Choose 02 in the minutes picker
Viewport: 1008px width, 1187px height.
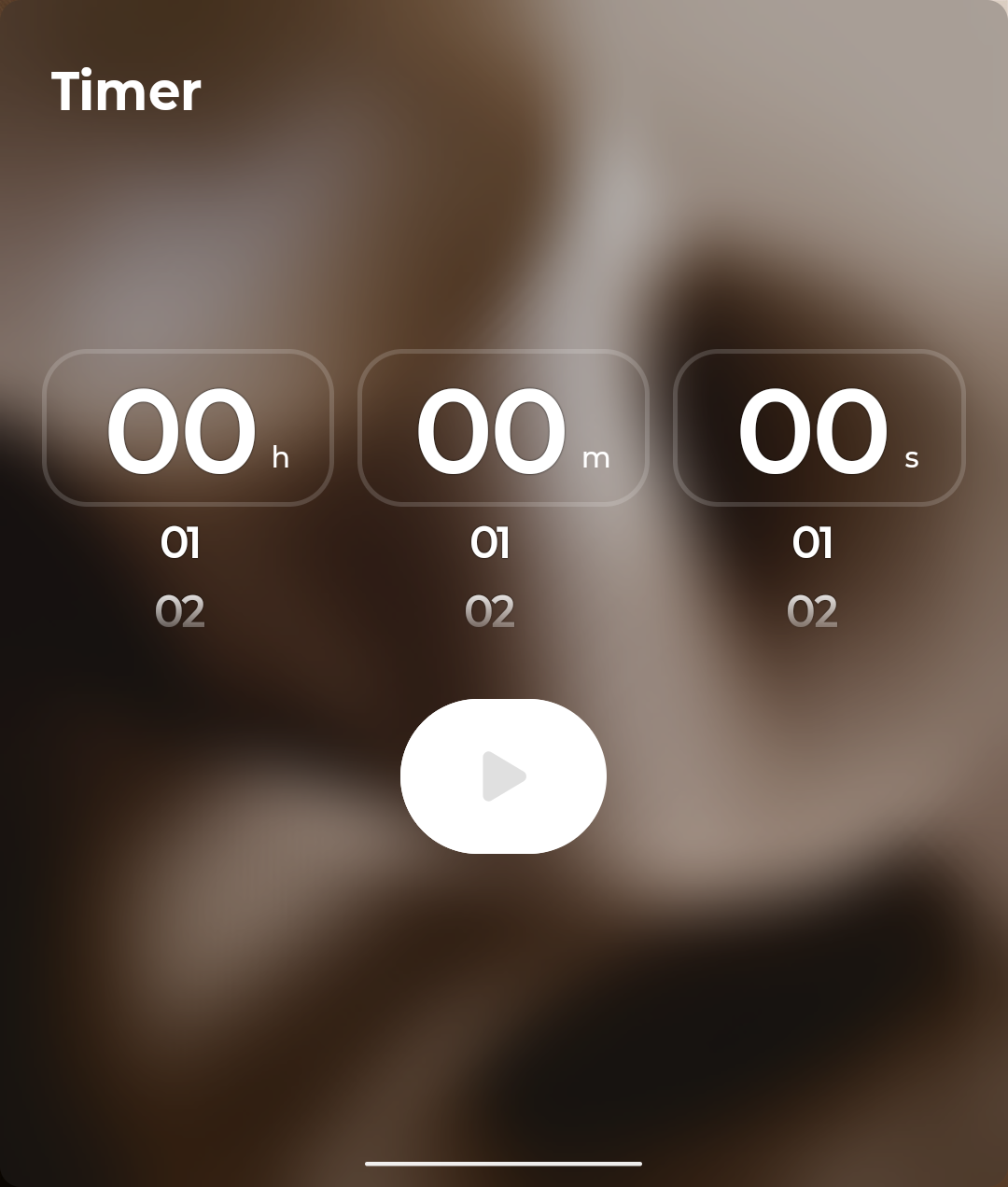(x=490, y=611)
